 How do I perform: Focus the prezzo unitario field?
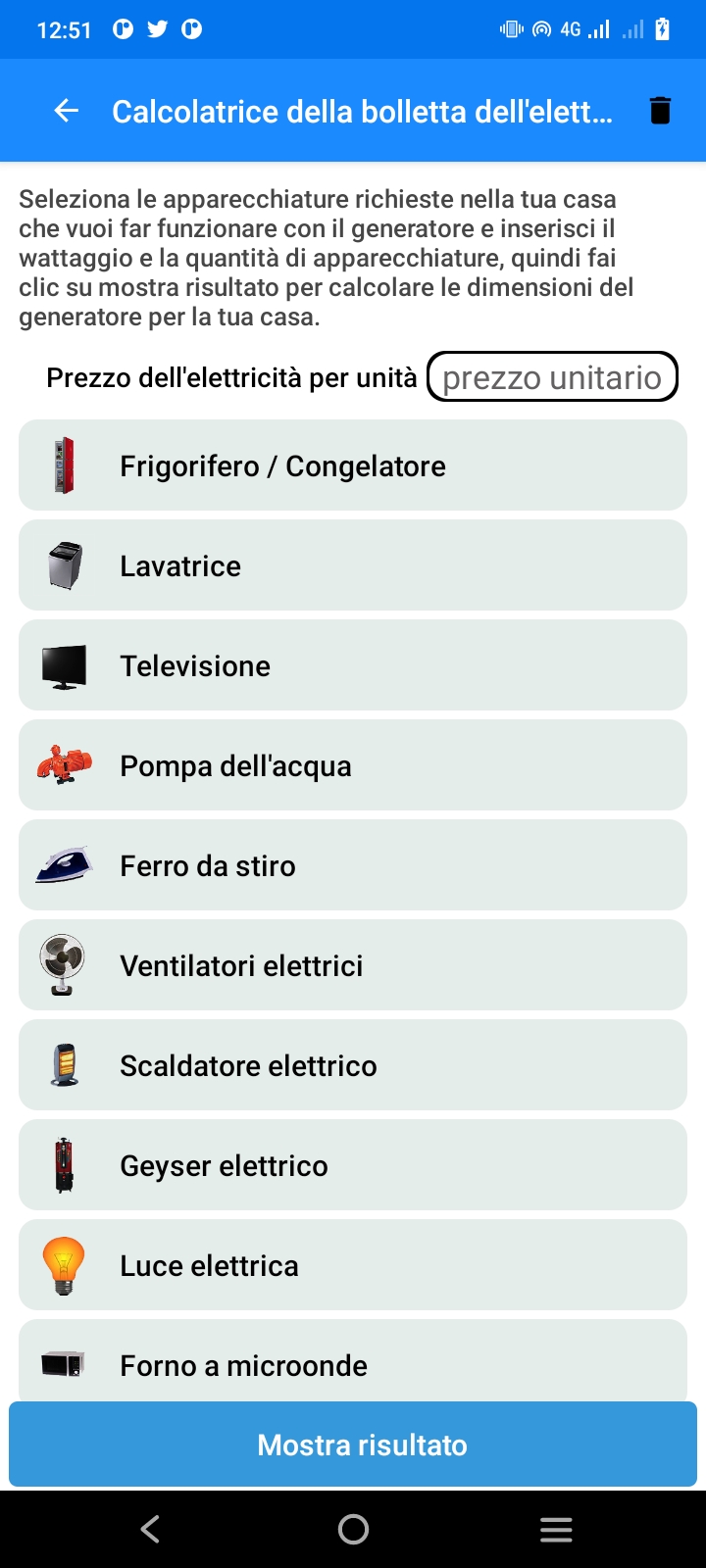552,377
